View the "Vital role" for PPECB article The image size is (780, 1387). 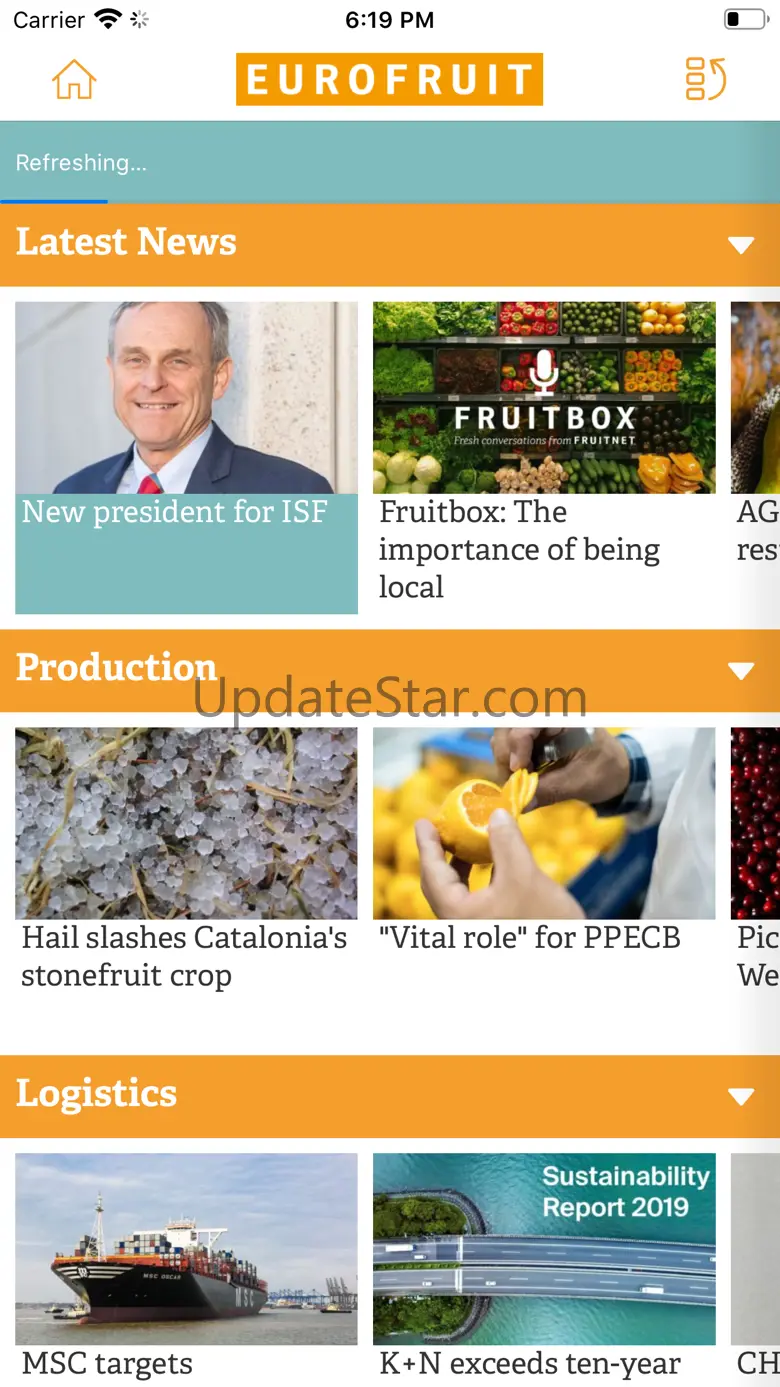tap(544, 842)
